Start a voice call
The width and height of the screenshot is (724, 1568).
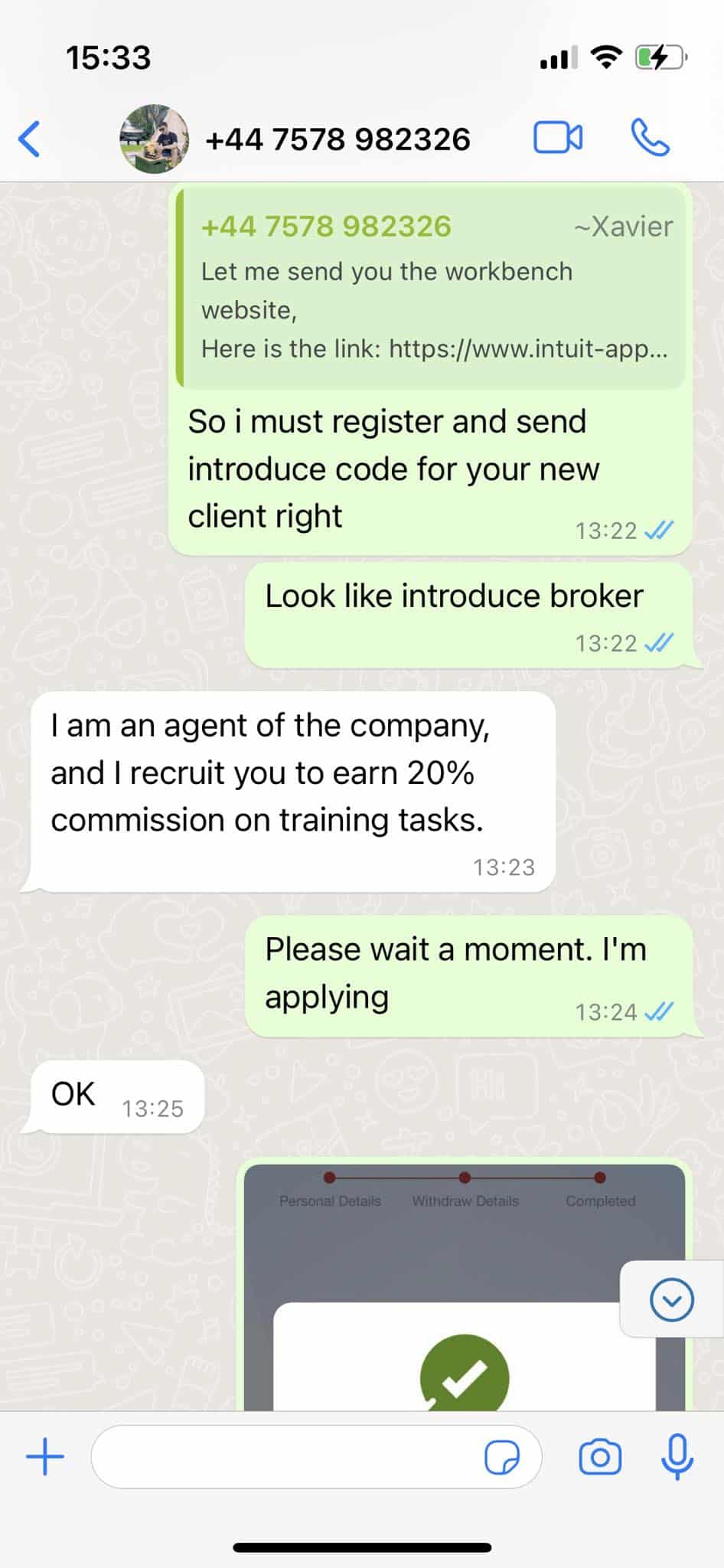point(650,139)
